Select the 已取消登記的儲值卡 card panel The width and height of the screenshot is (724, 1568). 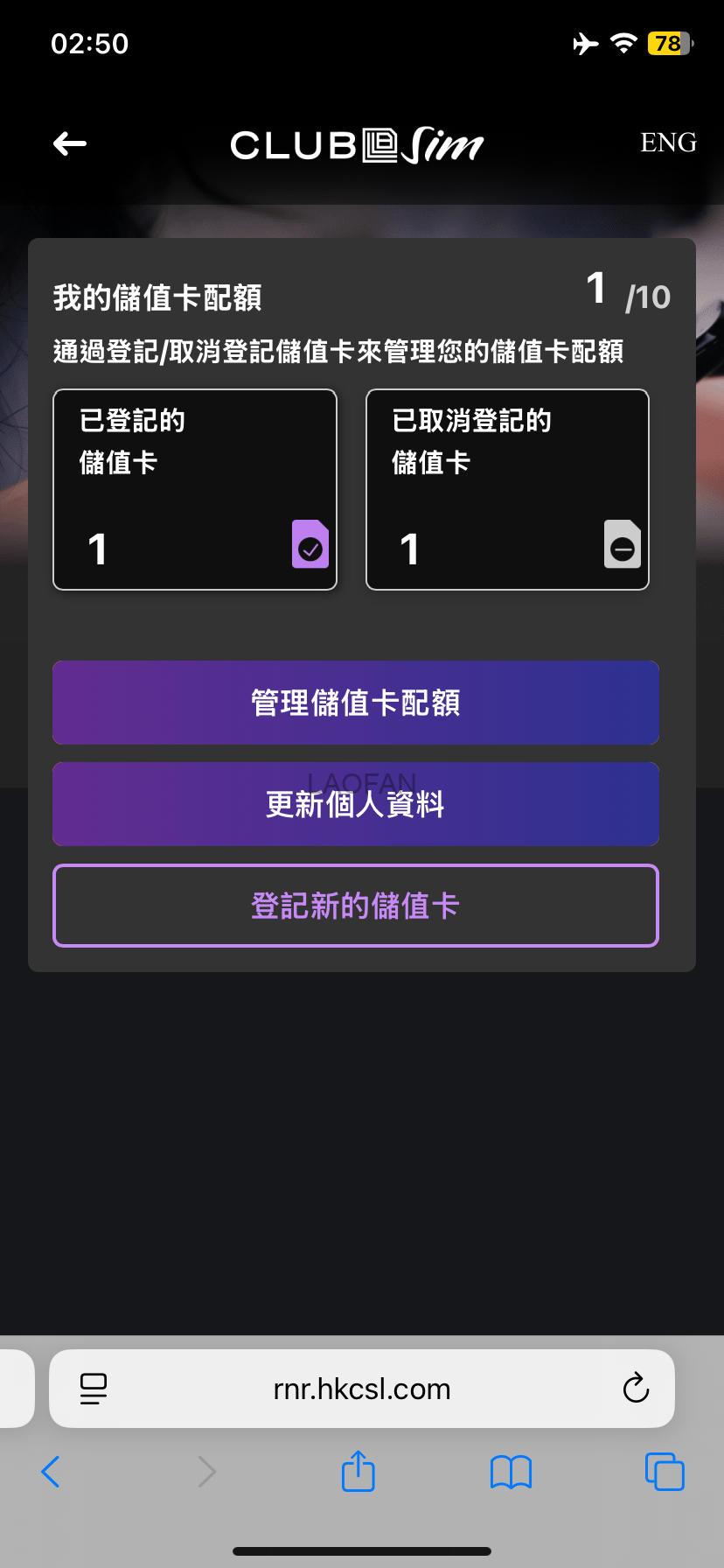click(x=507, y=489)
